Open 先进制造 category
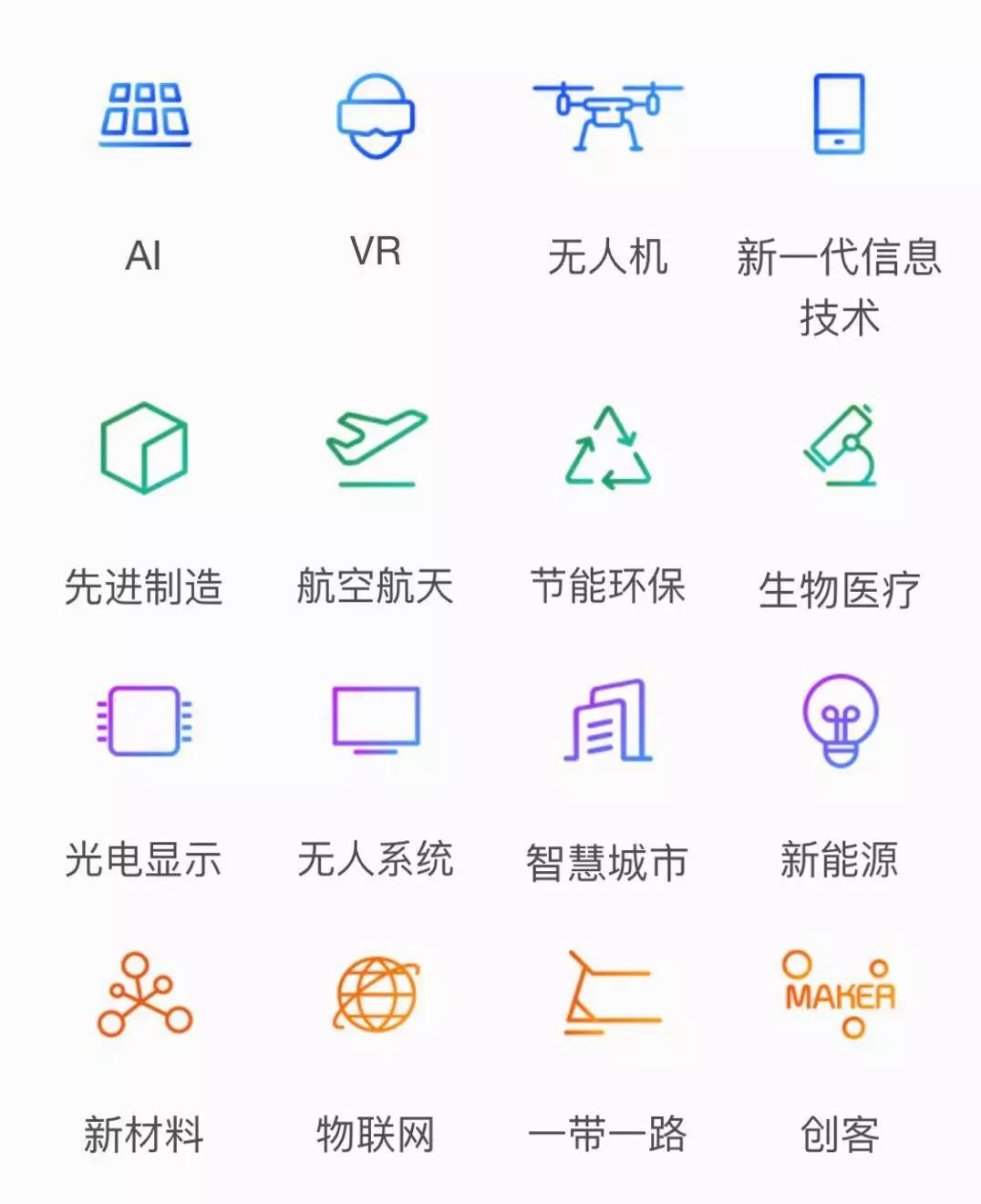Screen dimensions: 981x1204 (144, 447)
